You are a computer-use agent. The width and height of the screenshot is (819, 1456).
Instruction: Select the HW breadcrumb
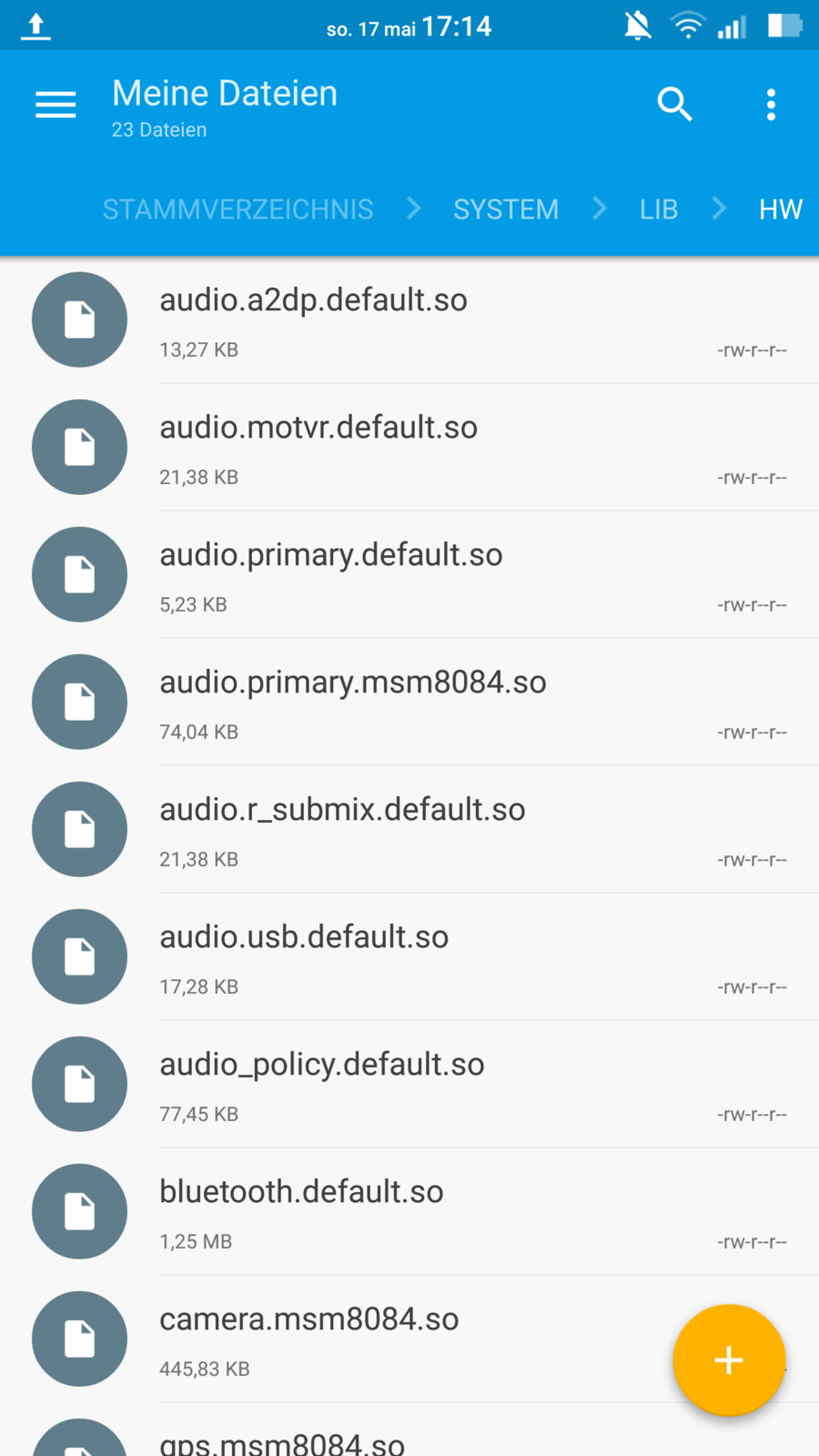pos(780,209)
